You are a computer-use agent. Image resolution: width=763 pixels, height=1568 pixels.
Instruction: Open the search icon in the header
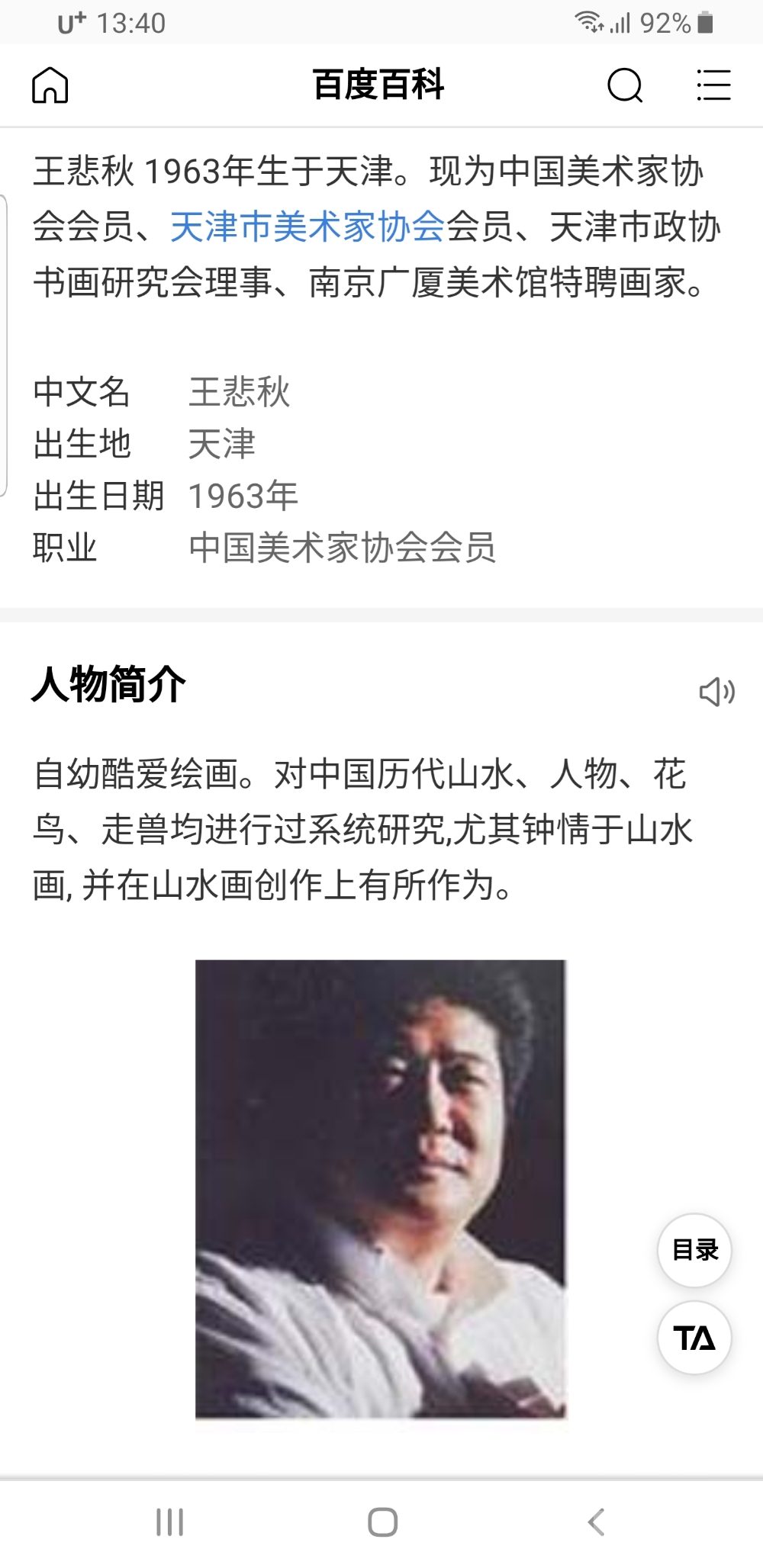point(625,85)
